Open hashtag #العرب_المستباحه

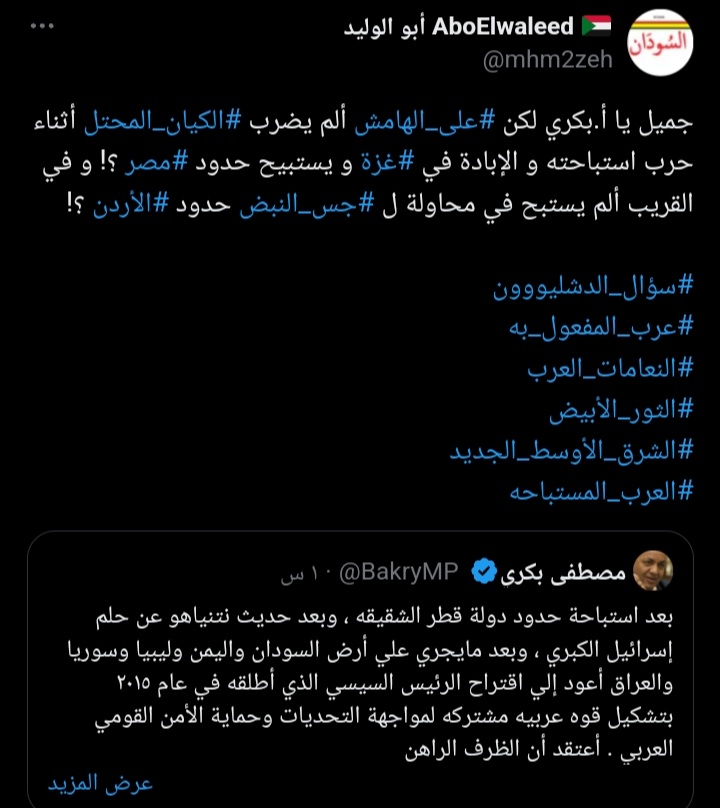click(588, 490)
